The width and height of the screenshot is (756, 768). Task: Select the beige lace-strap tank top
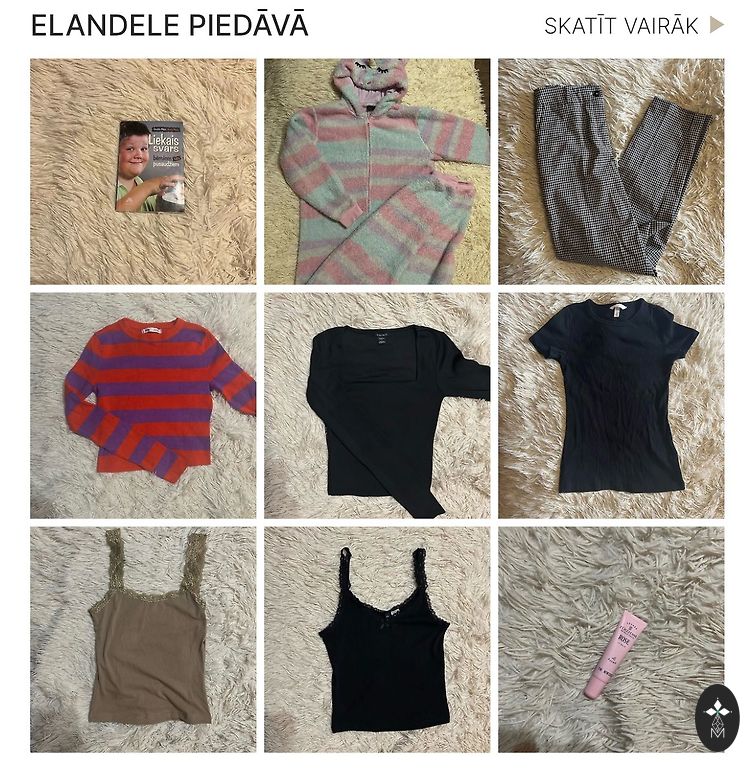143,639
